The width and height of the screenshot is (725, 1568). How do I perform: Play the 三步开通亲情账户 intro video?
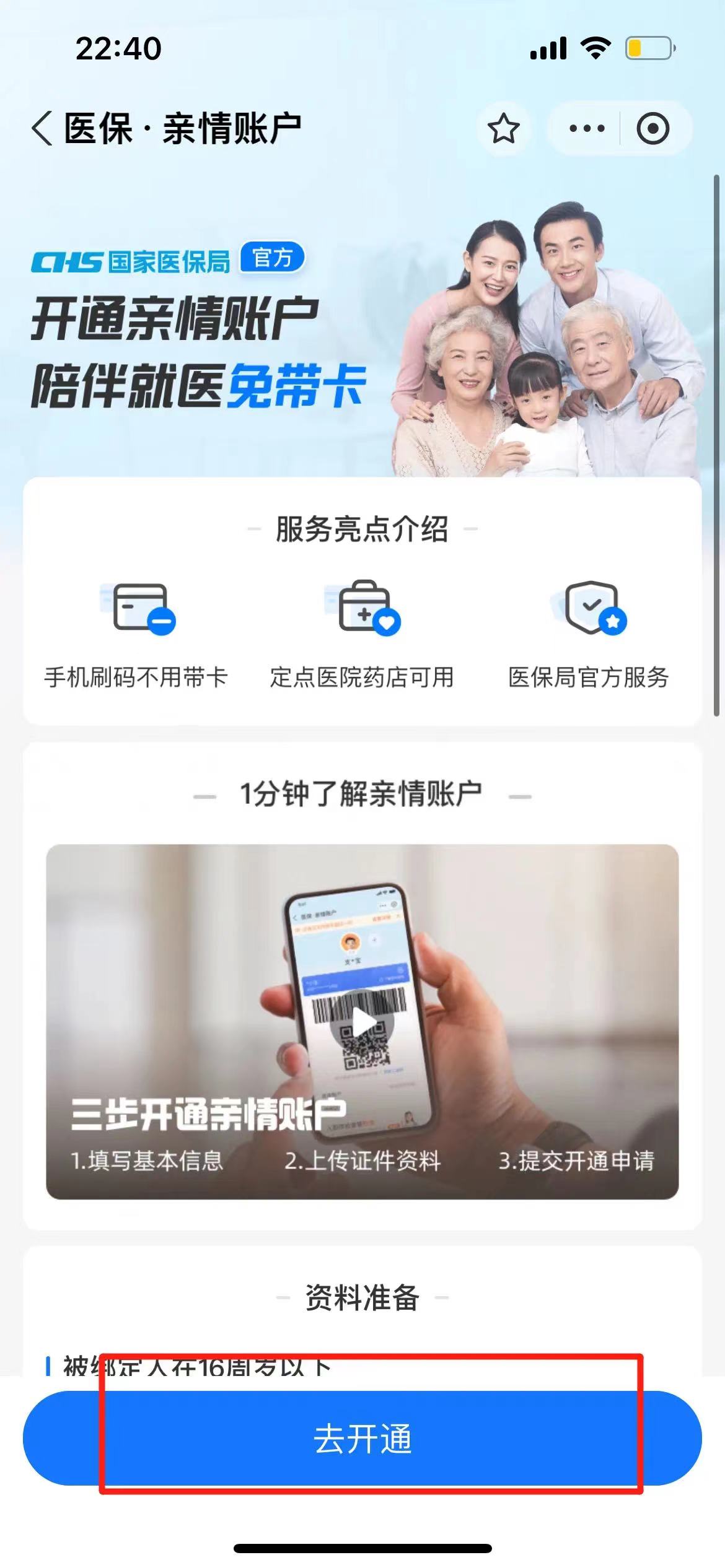point(362,1022)
